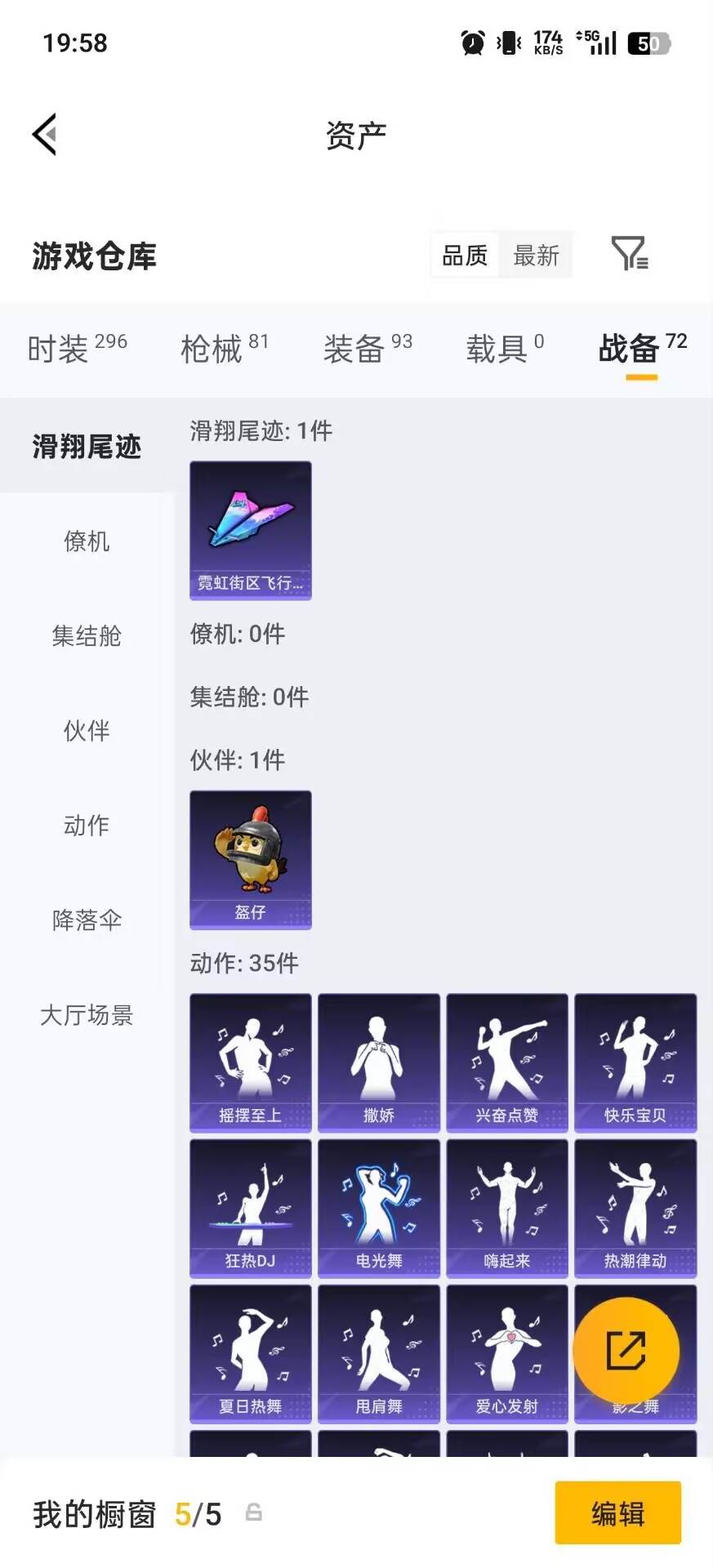Open the 狂热DJ emote icon
713x1568 pixels.
point(250,1207)
